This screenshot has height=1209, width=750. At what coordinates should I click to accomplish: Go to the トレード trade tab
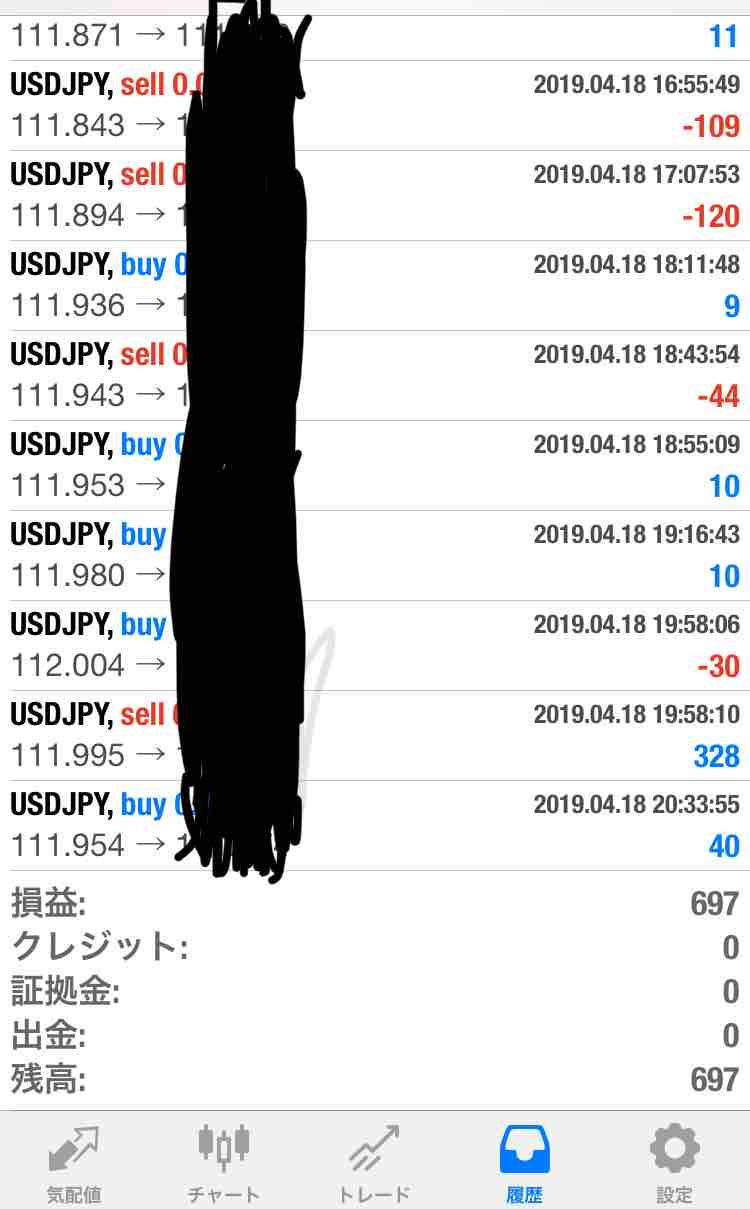(x=374, y=1162)
